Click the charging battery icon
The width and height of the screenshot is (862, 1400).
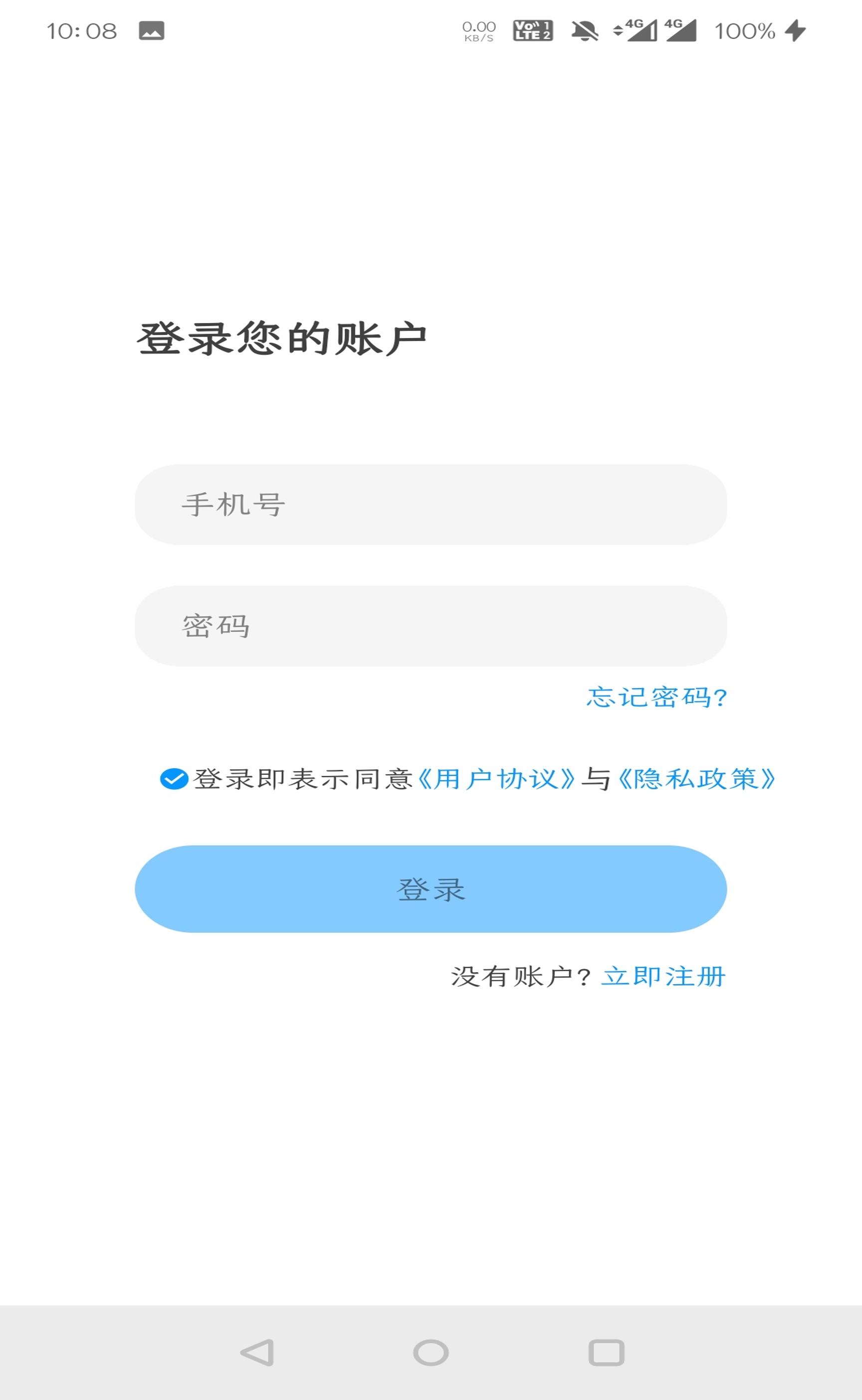pyautogui.click(x=795, y=31)
